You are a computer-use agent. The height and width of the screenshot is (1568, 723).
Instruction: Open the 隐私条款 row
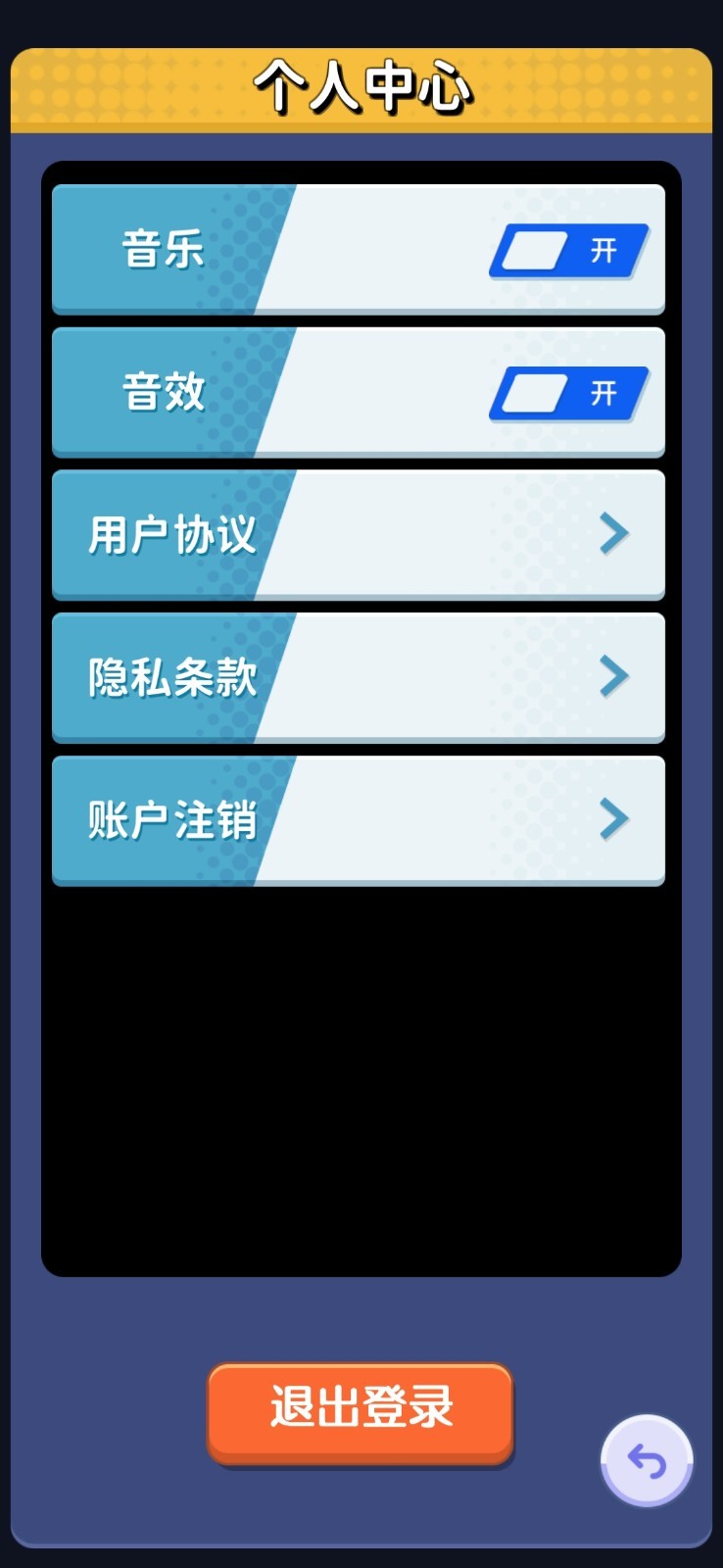(359, 676)
